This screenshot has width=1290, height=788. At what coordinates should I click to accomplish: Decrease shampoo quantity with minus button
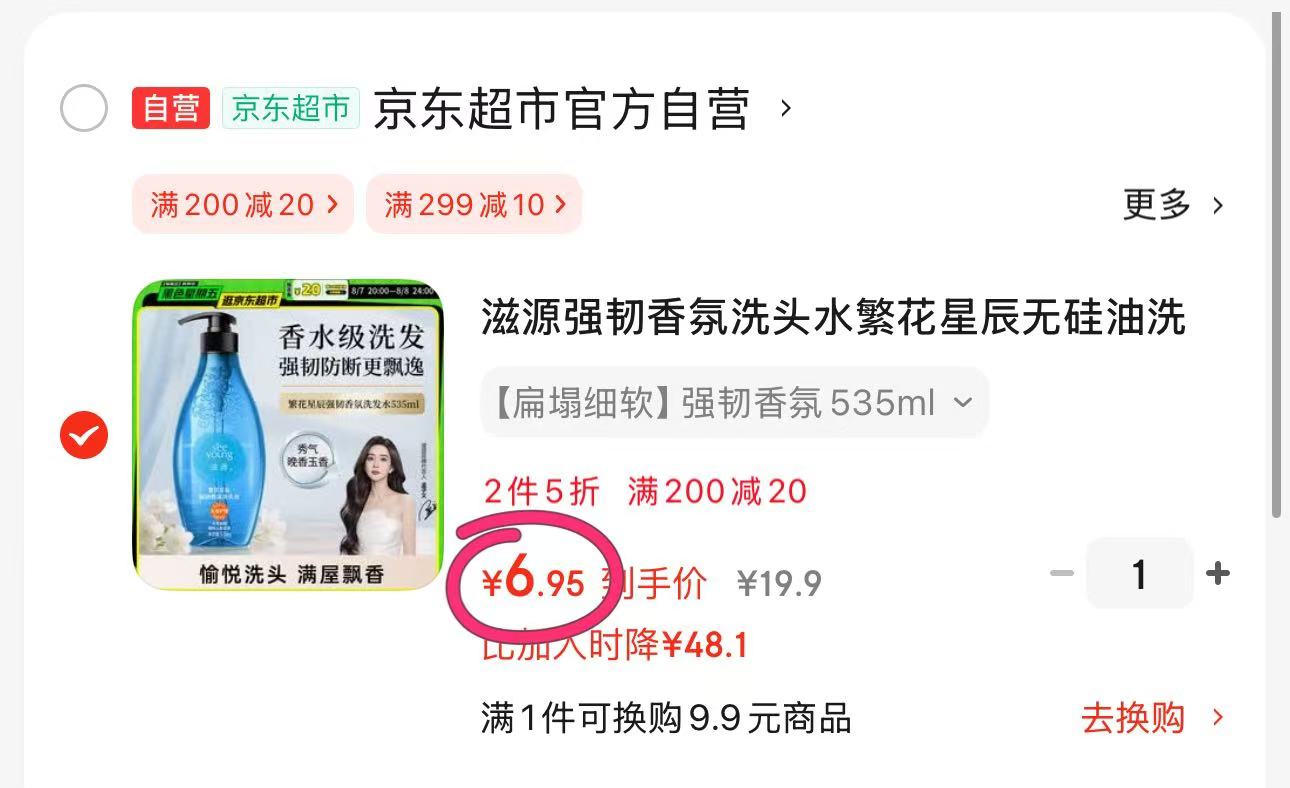tap(1062, 574)
